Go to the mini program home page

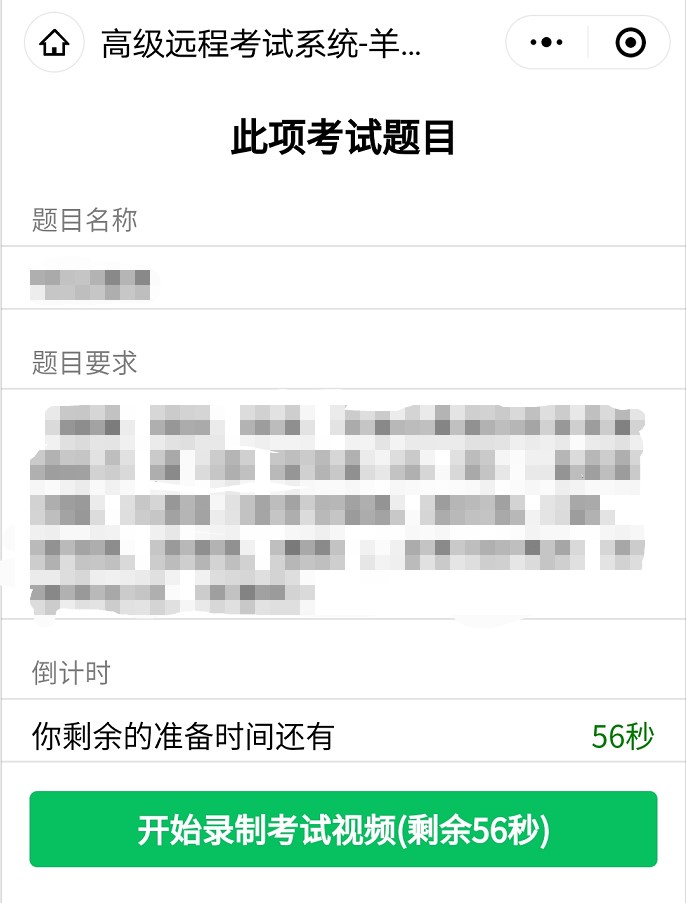click(x=54, y=43)
